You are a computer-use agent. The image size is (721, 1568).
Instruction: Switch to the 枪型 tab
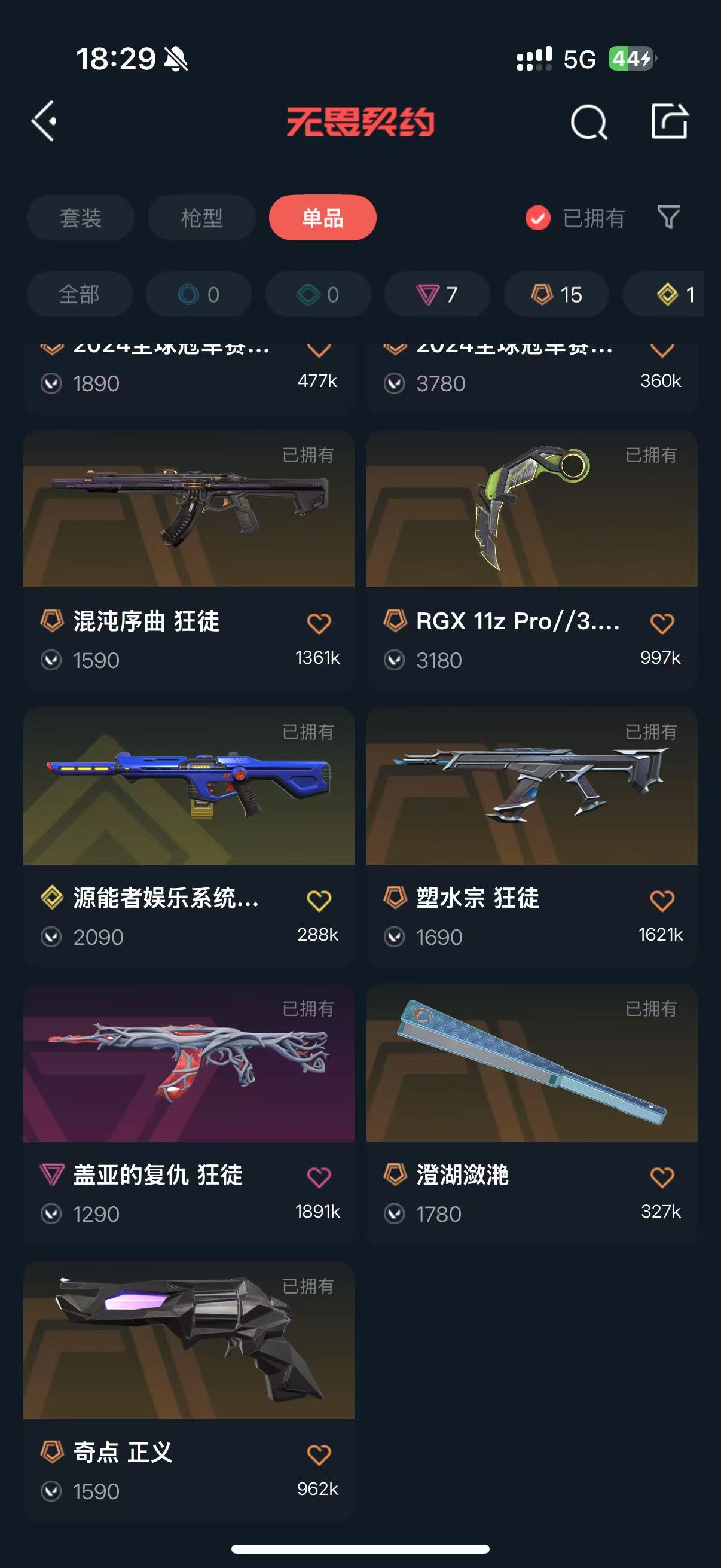click(x=201, y=217)
